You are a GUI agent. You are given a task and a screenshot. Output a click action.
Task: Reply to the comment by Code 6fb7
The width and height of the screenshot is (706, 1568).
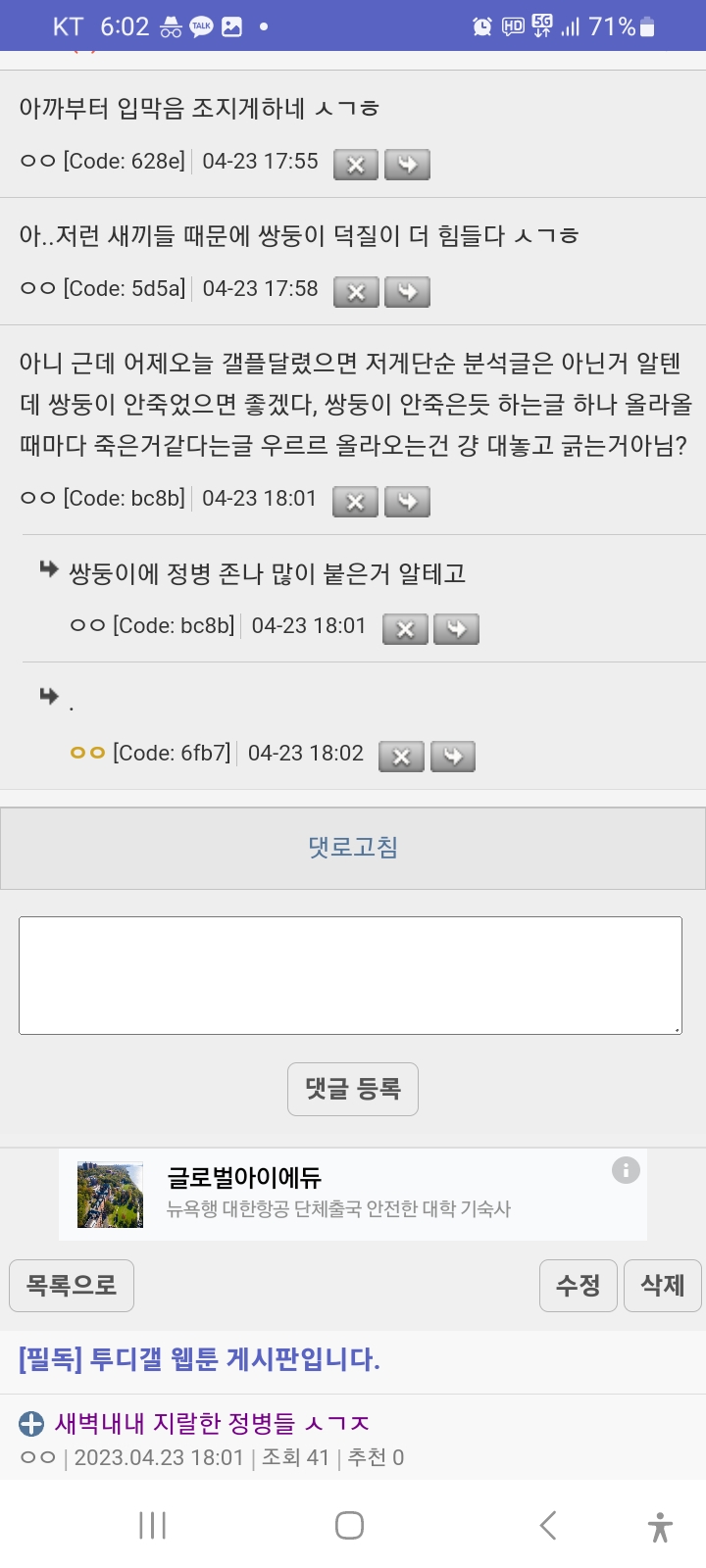(453, 757)
